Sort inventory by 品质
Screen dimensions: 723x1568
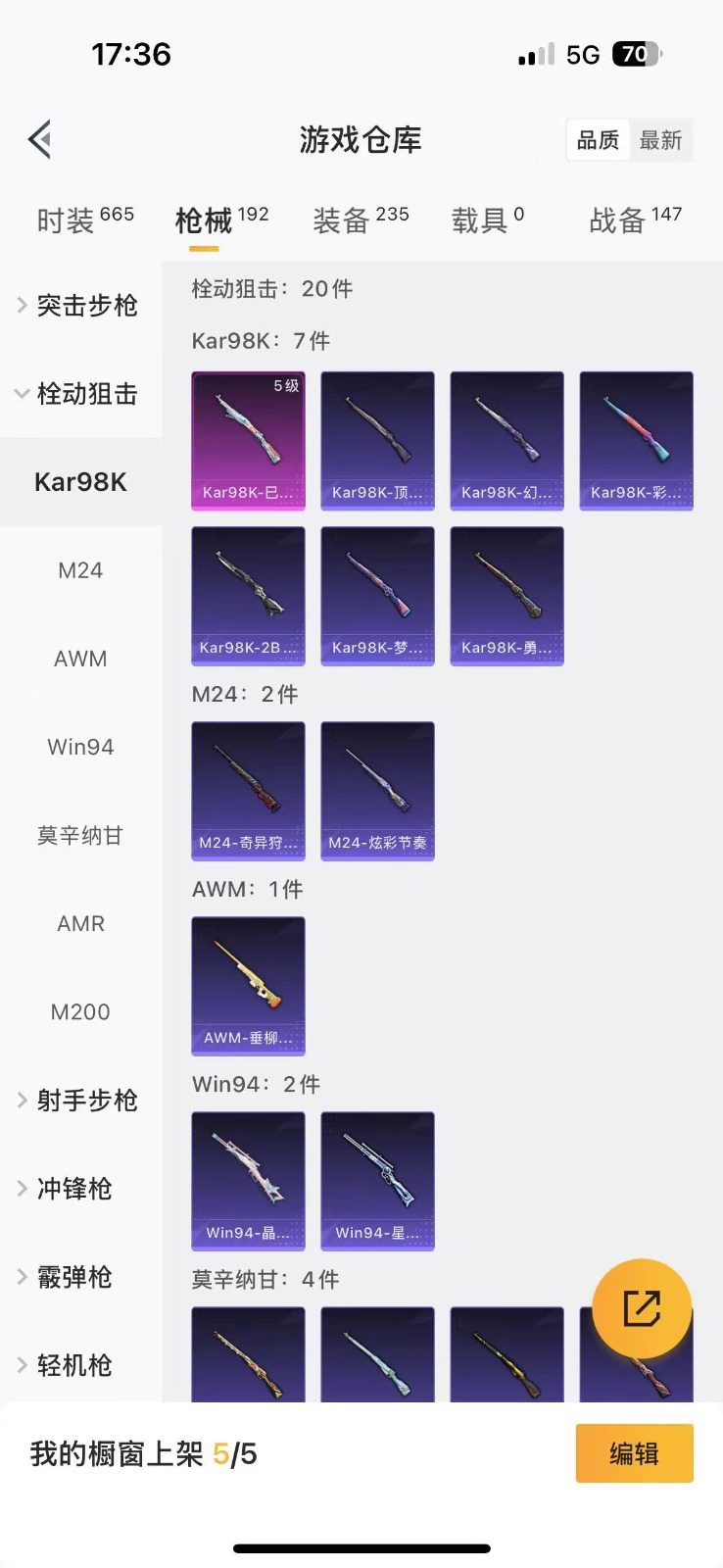pyautogui.click(x=598, y=140)
